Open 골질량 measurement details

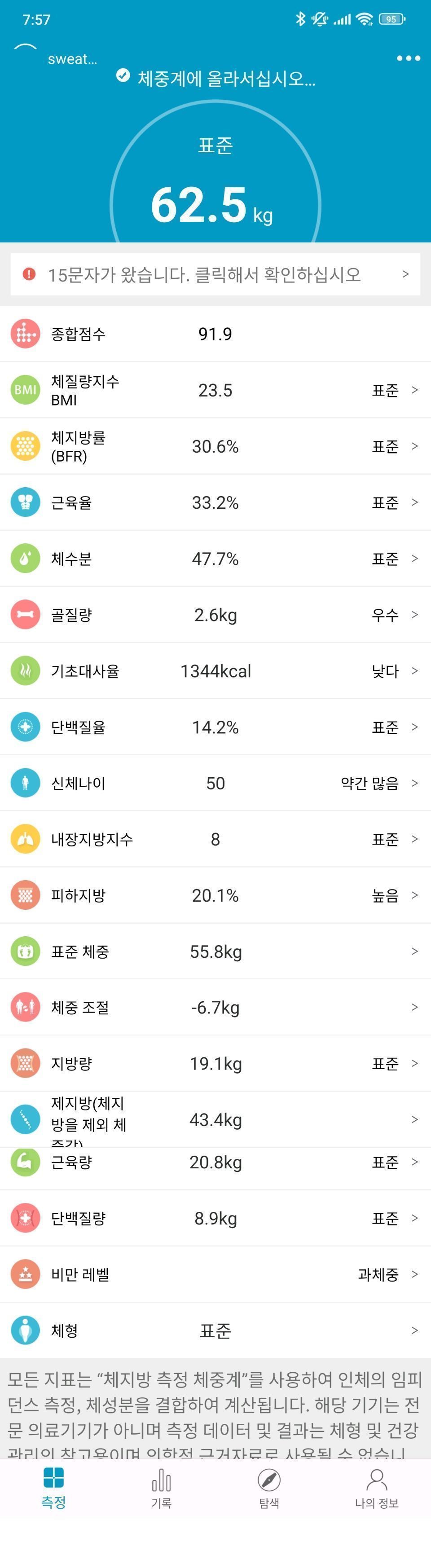(215, 615)
